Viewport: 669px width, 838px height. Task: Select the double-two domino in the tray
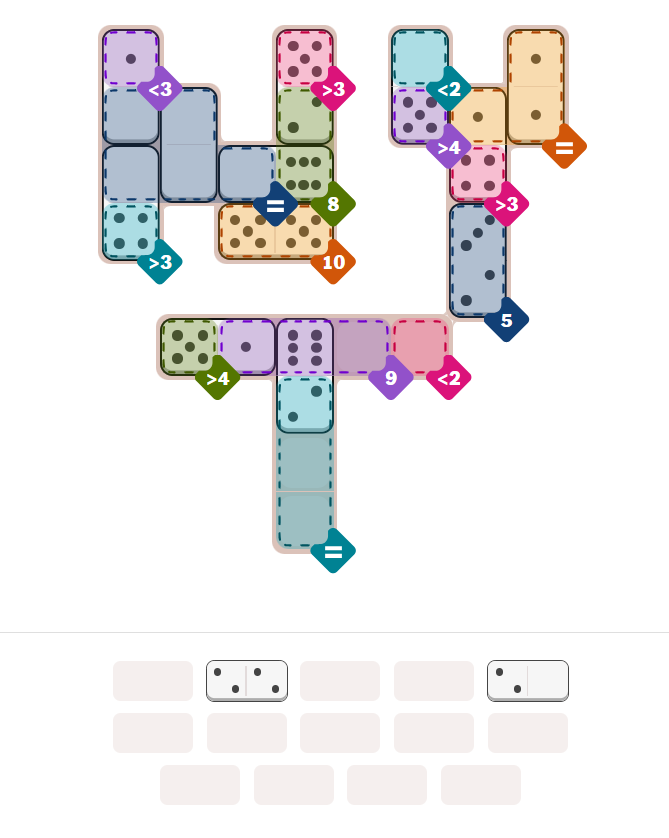click(x=247, y=680)
